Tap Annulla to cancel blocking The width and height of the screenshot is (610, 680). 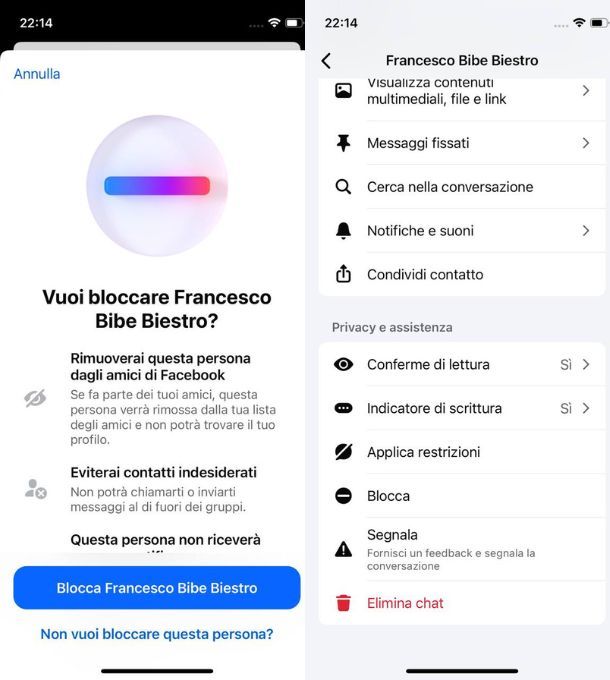[37, 74]
